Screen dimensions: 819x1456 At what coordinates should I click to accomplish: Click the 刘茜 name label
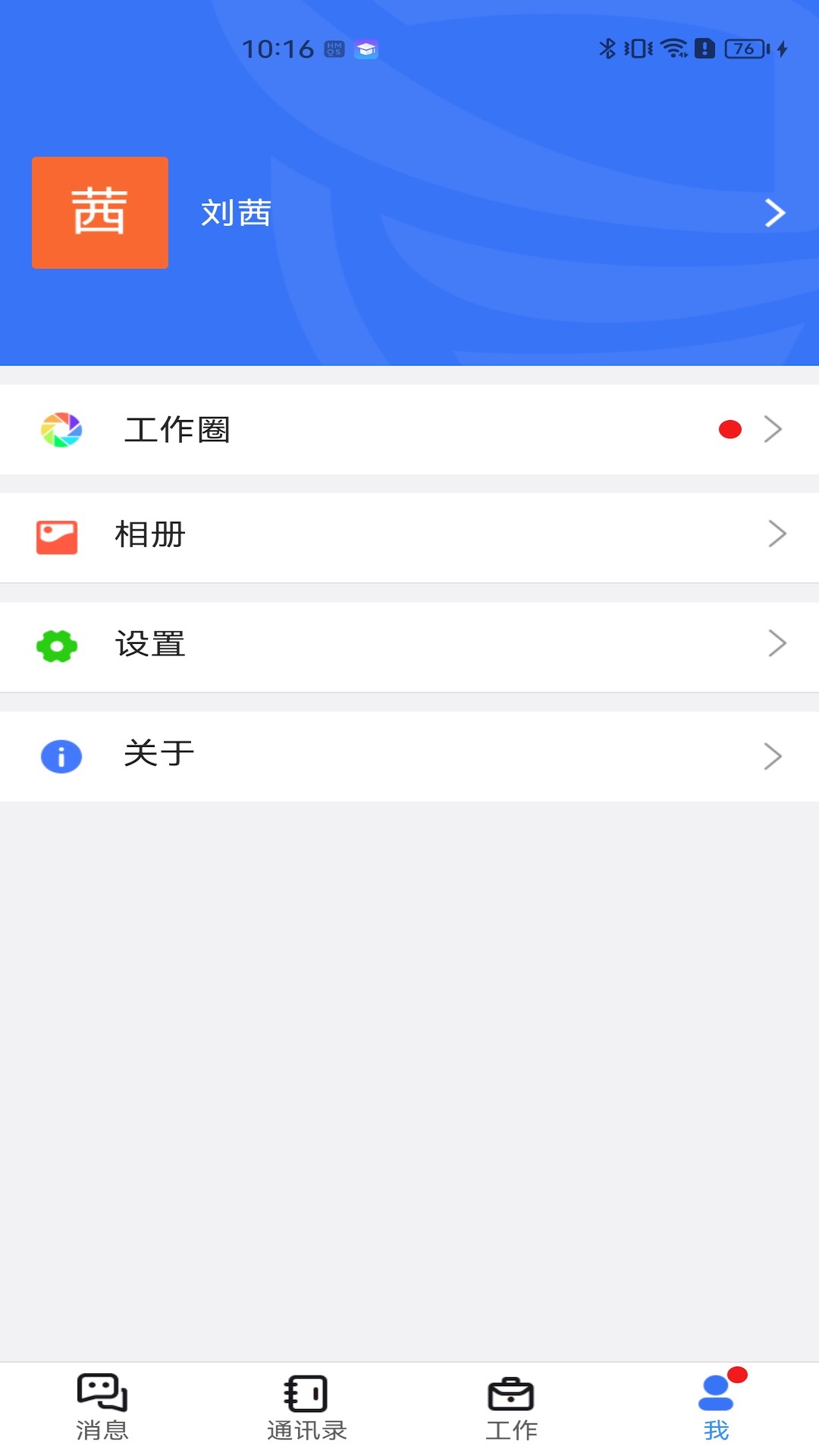[x=235, y=212]
